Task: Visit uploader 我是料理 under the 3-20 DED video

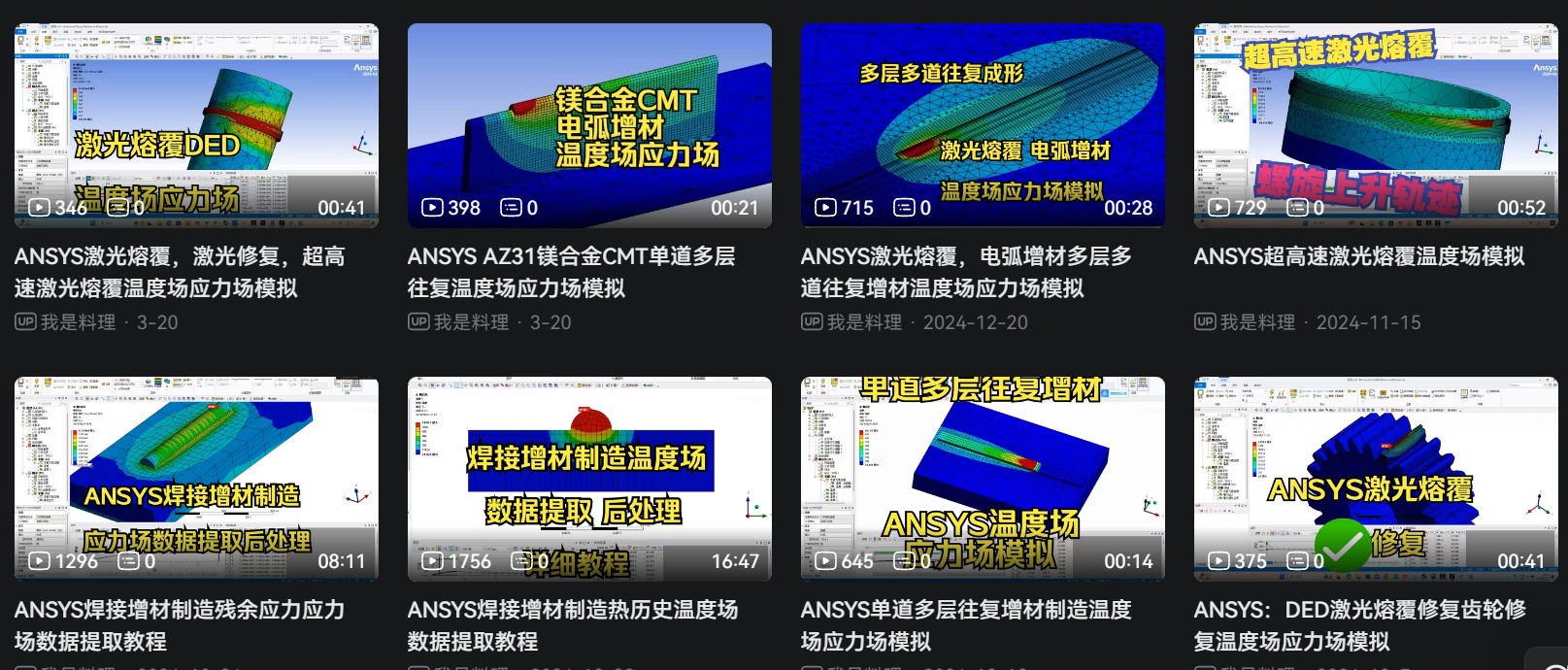Action: click(78, 322)
